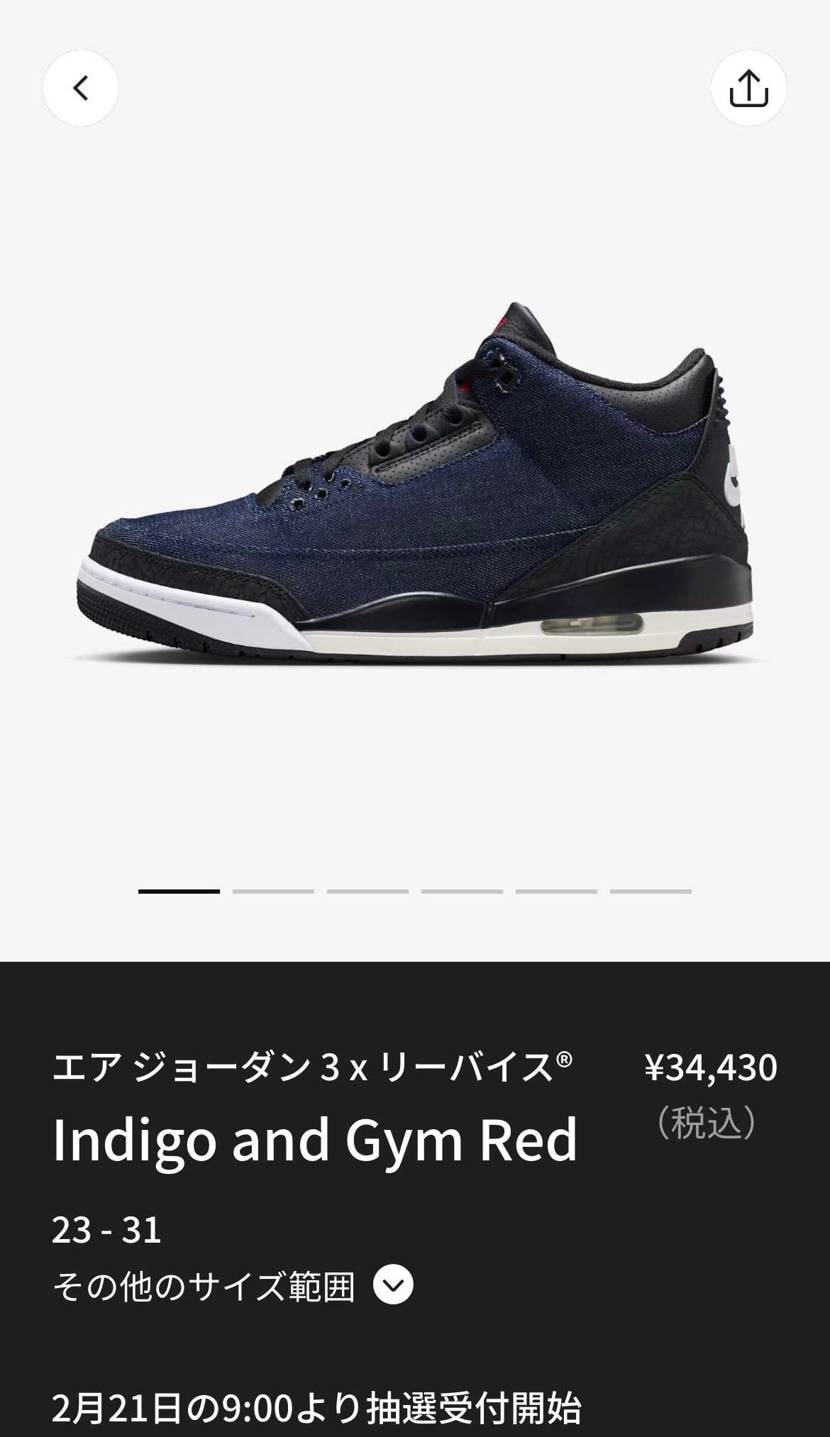Jump to the second image page indicator

(273, 890)
